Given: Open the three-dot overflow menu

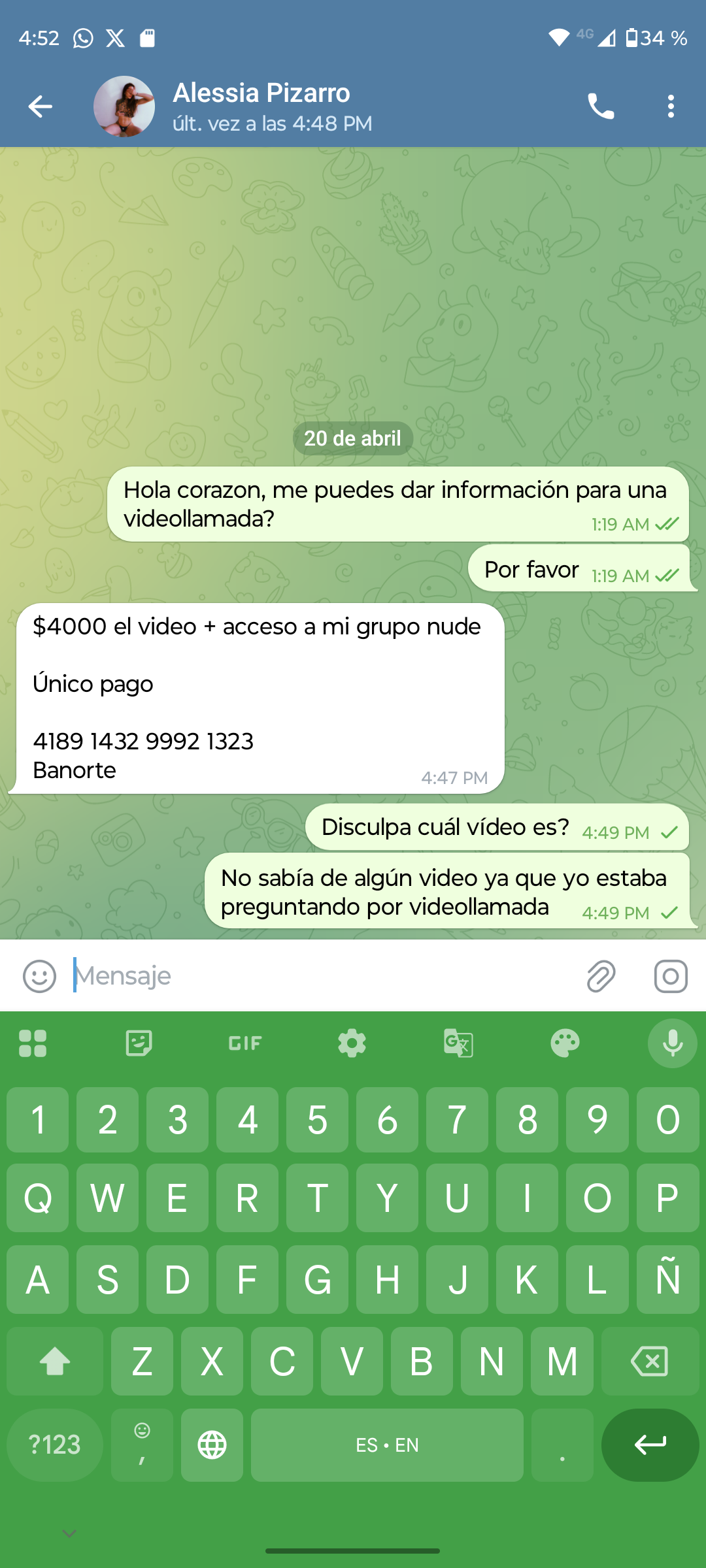Looking at the screenshot, I should (671, 106).
